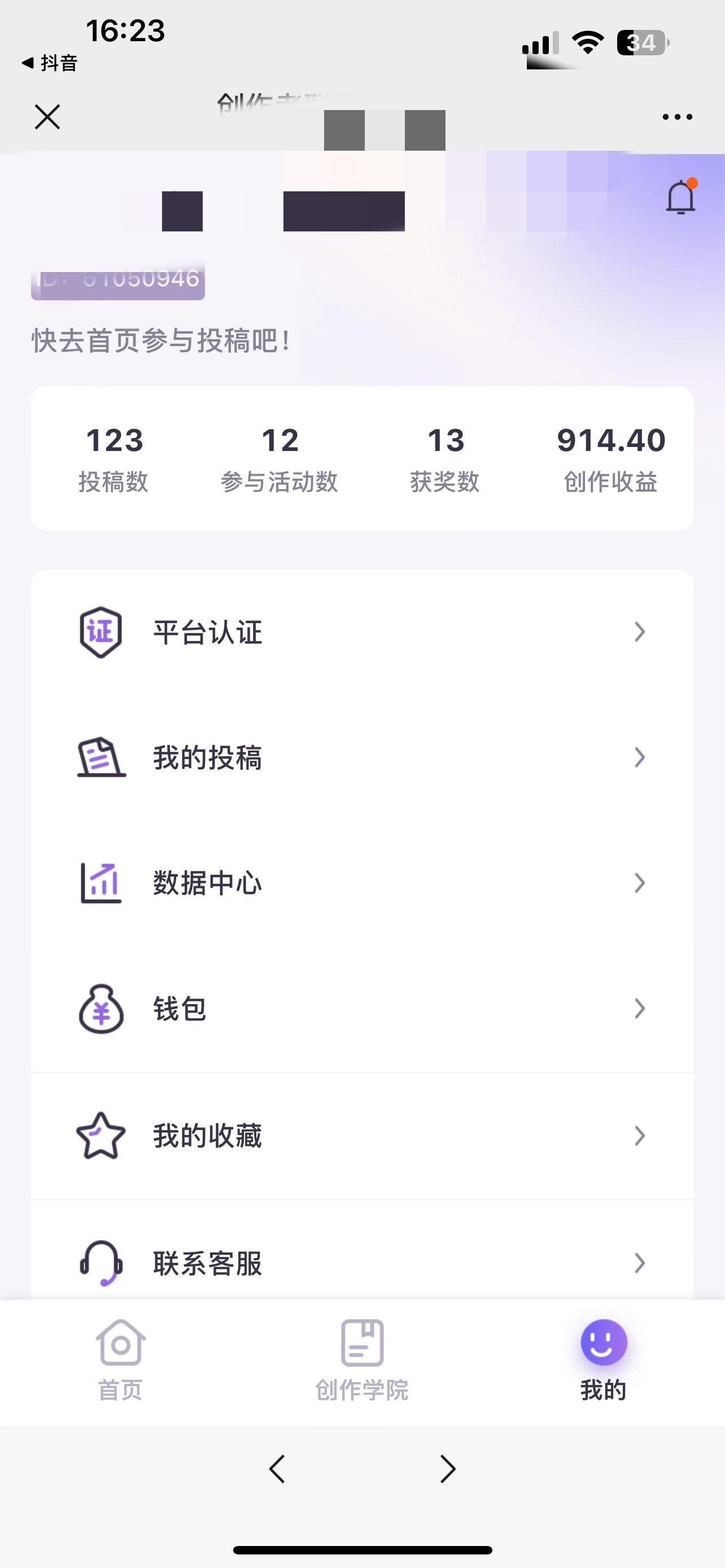Open the more options ellipsis menu
The width and height of the screenshot is (725, 1568).
(676, 116)
